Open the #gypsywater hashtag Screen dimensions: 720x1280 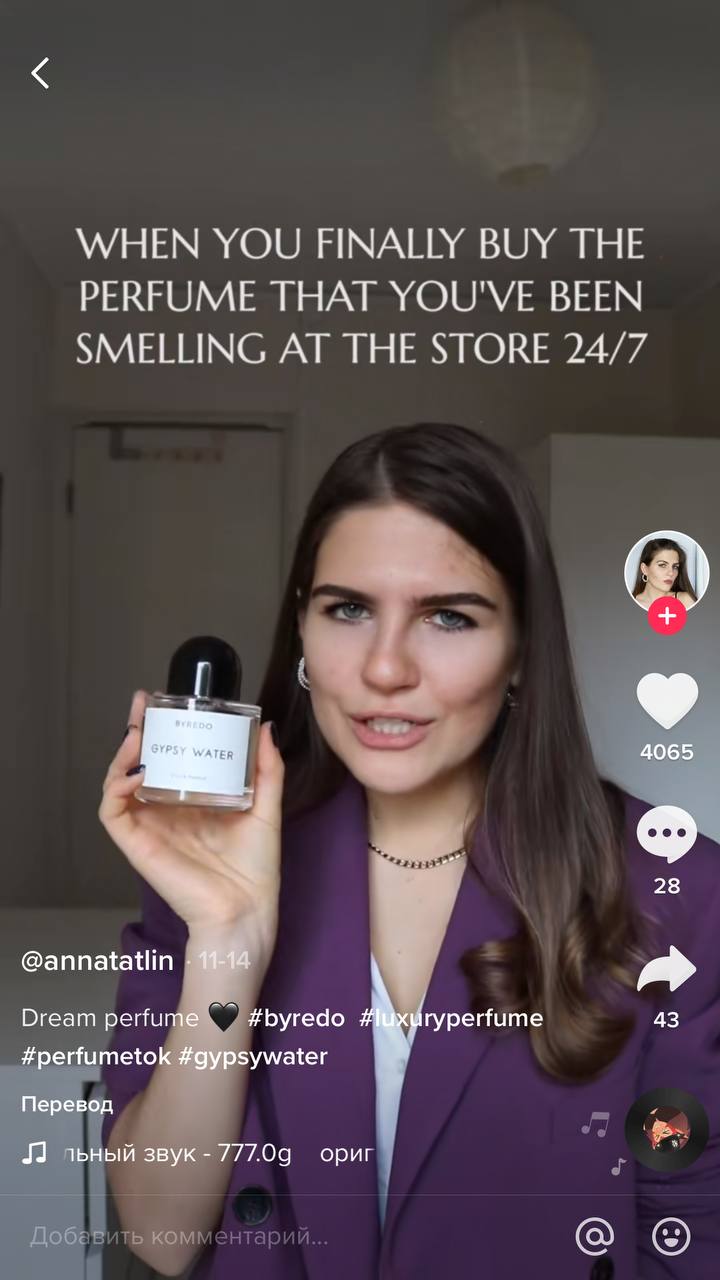pos(253,1056)
